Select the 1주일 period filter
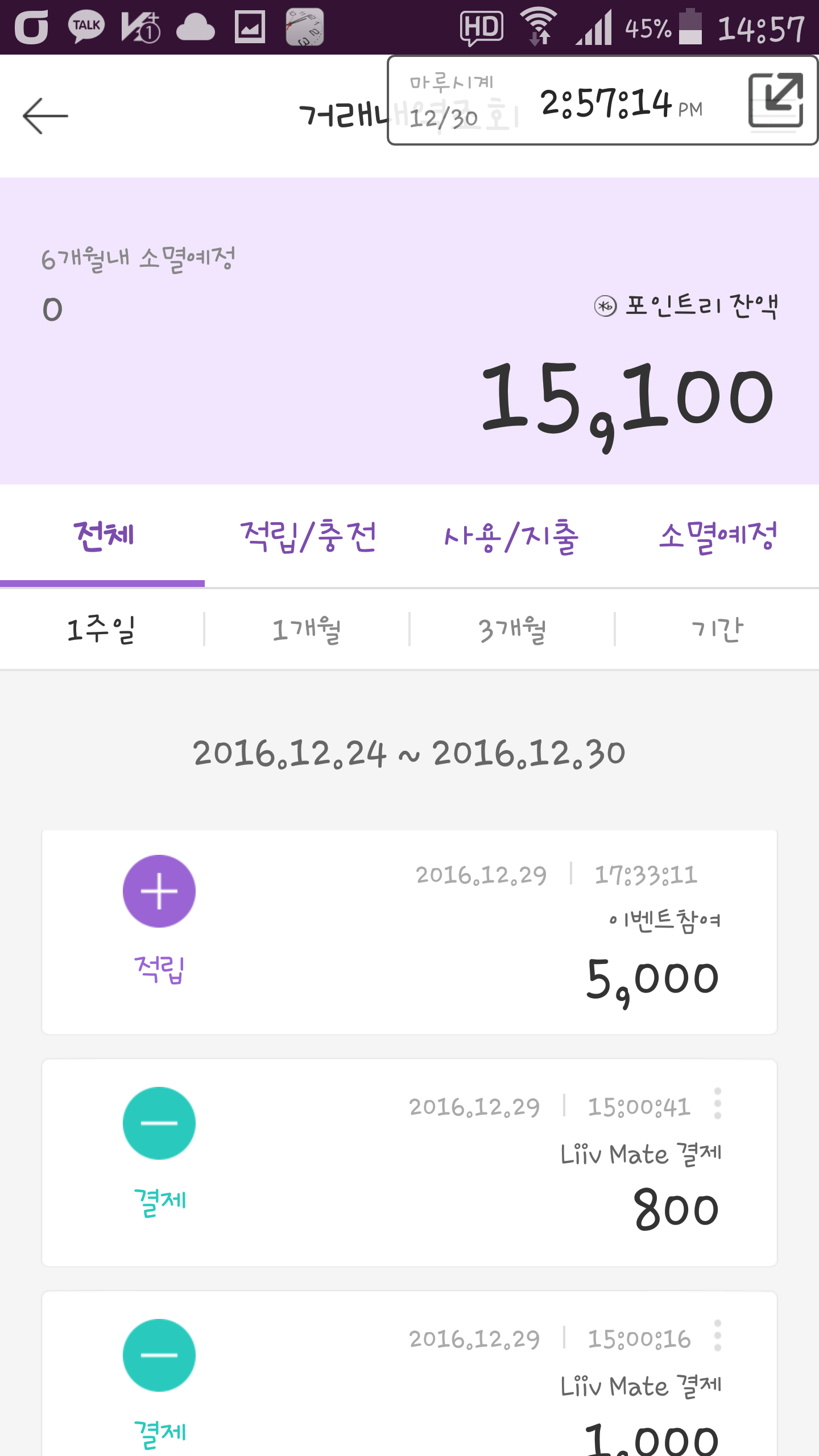This screenshot has height=1456, width=819. coord(101,630)
